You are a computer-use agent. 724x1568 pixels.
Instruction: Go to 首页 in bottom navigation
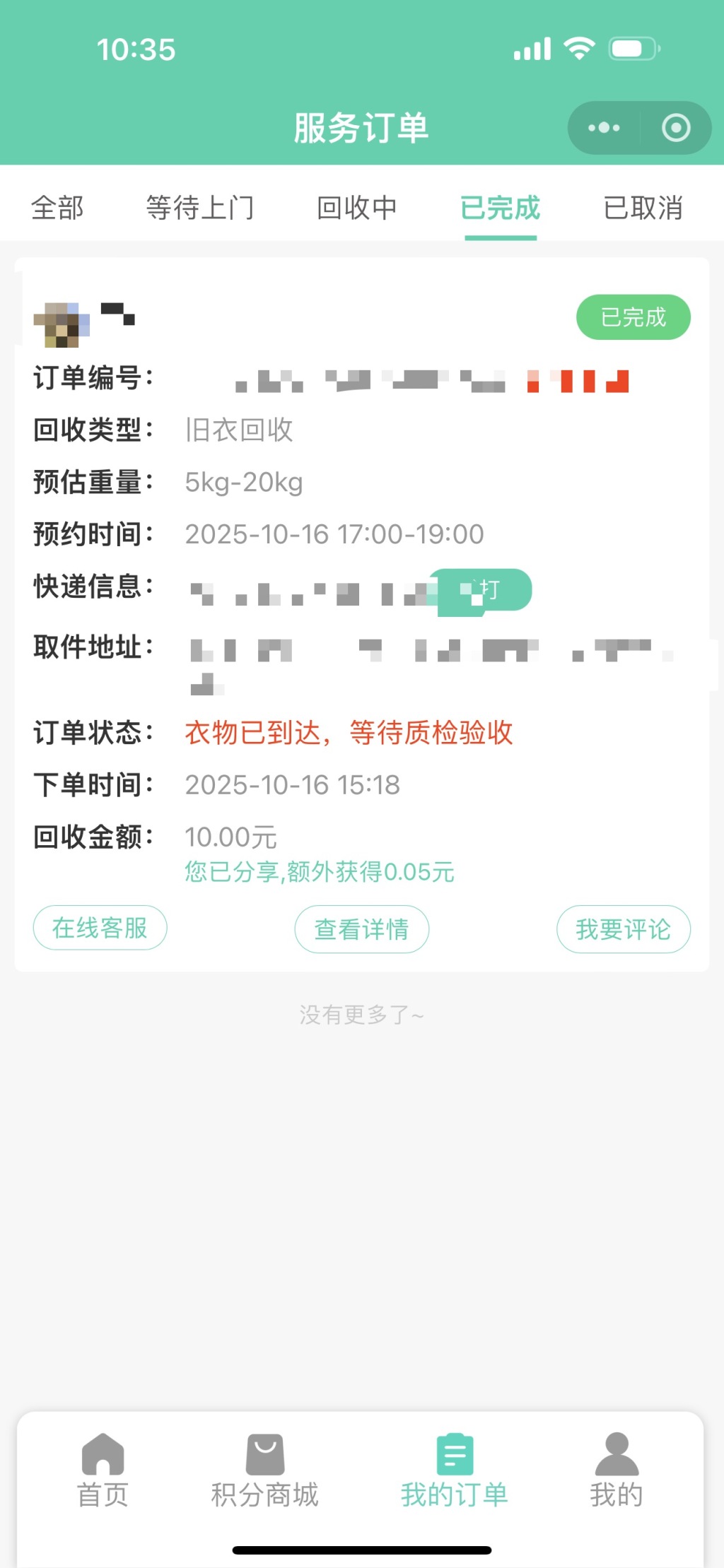pos(103,1470)
